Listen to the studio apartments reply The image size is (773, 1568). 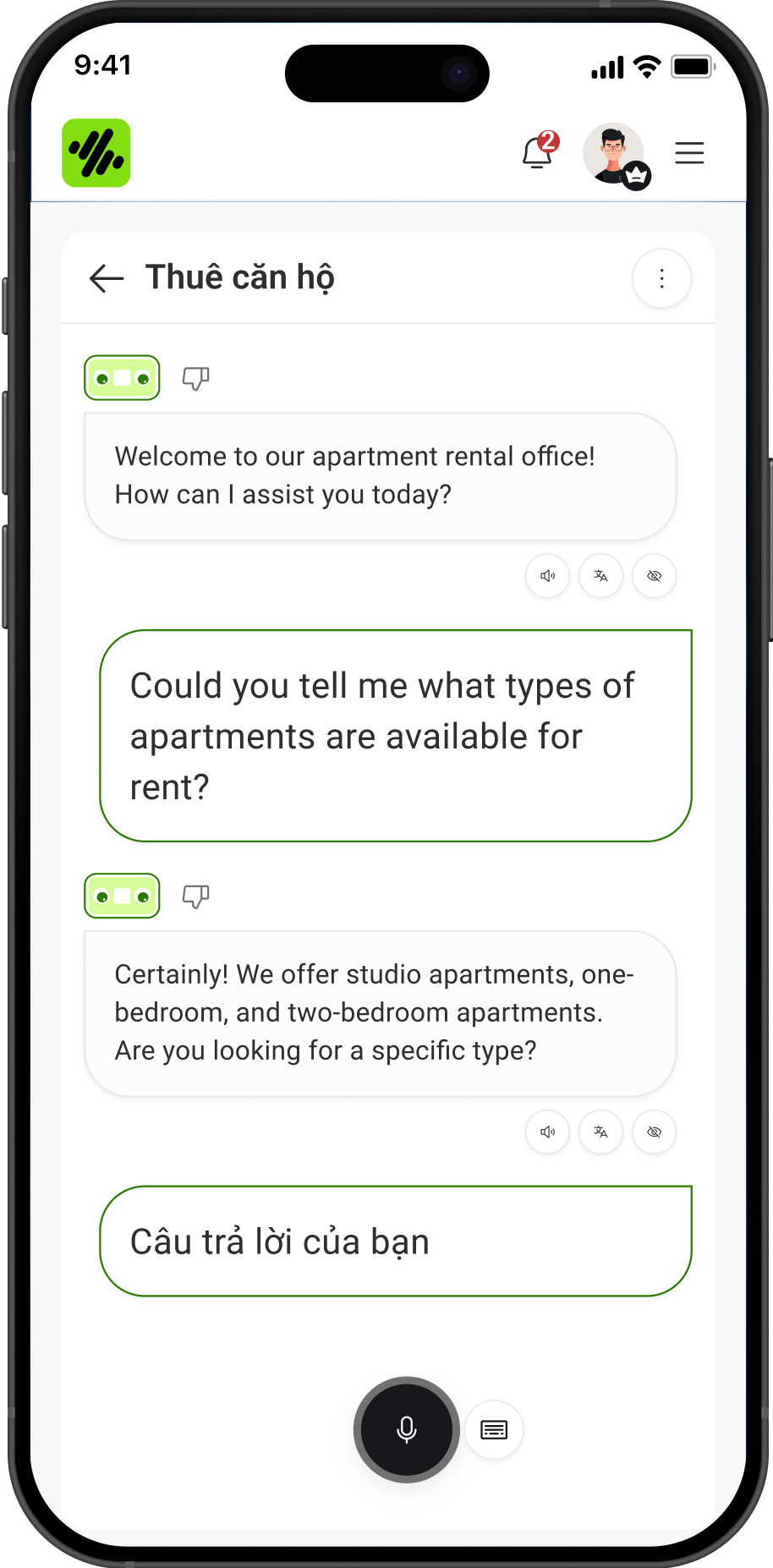(x=547, y=1132)
